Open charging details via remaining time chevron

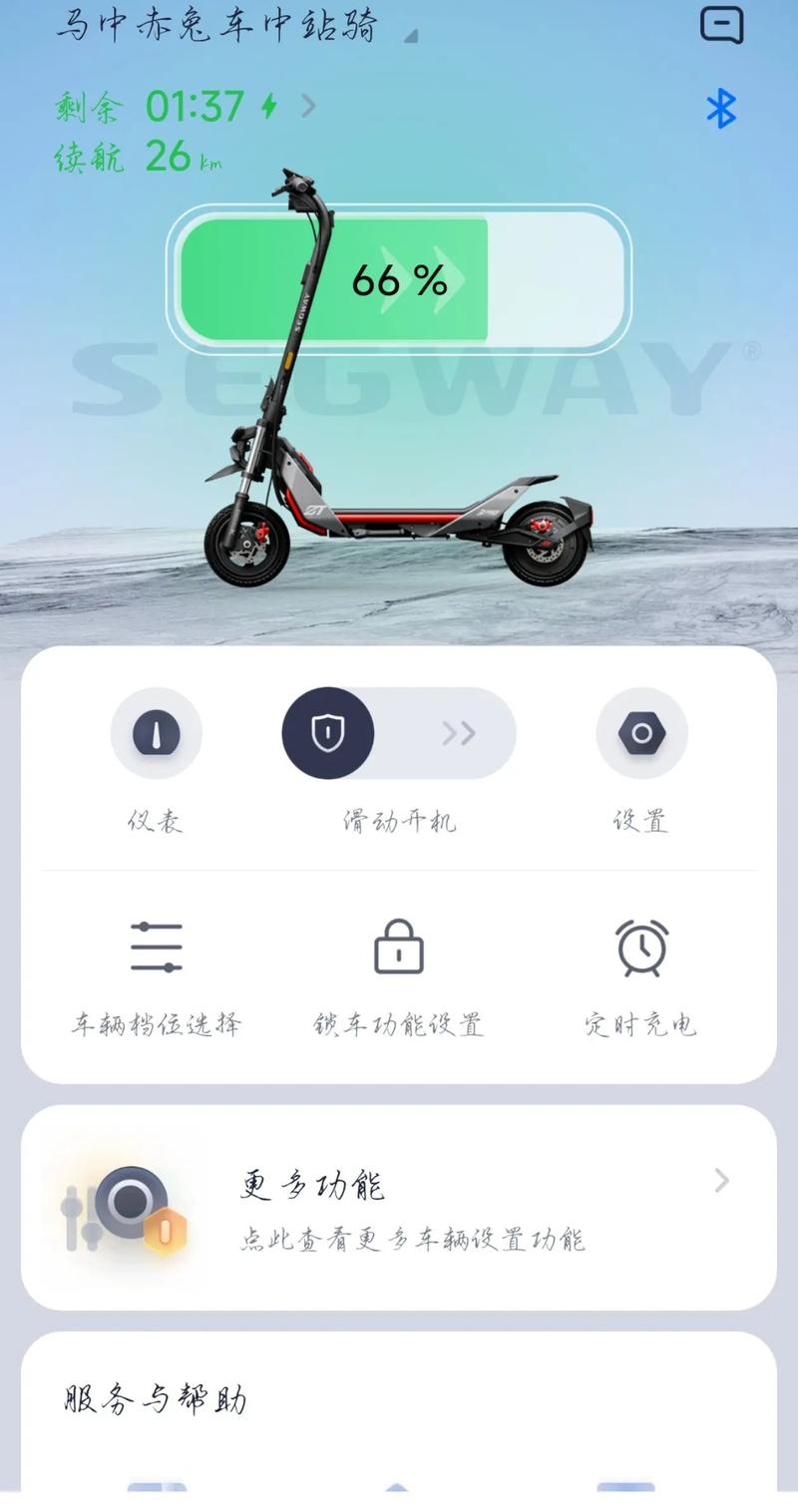[308, 106]
